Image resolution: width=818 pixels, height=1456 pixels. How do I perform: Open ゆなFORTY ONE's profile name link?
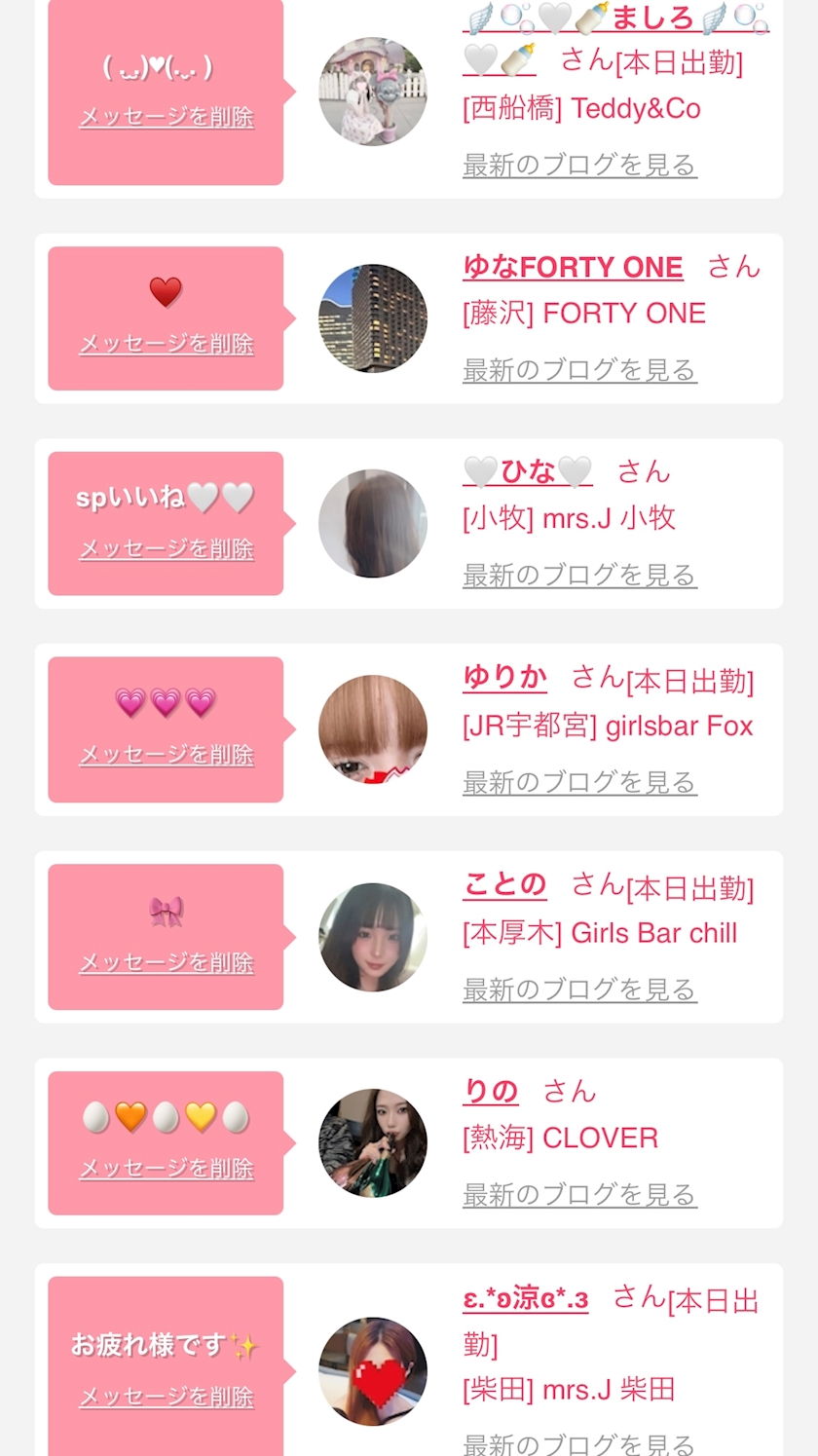573,267
